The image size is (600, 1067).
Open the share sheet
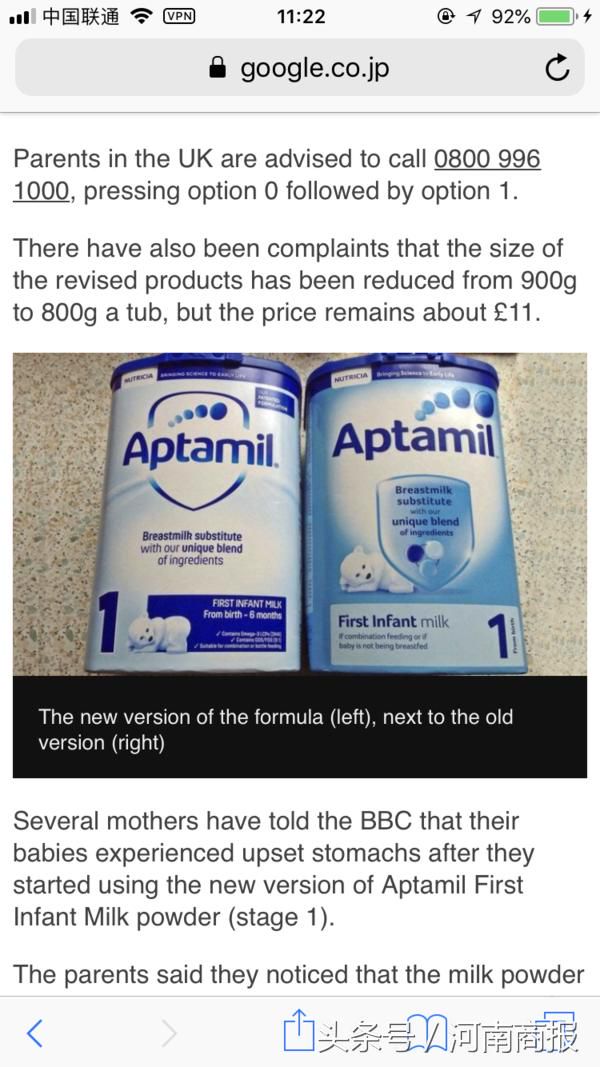298,1030
